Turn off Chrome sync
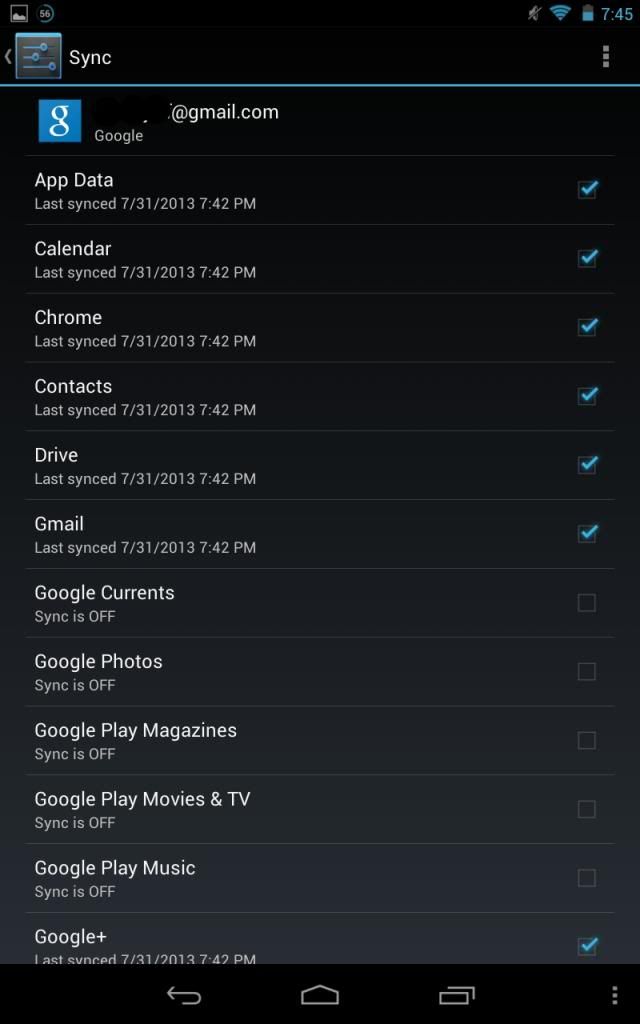 click(587, 327)
